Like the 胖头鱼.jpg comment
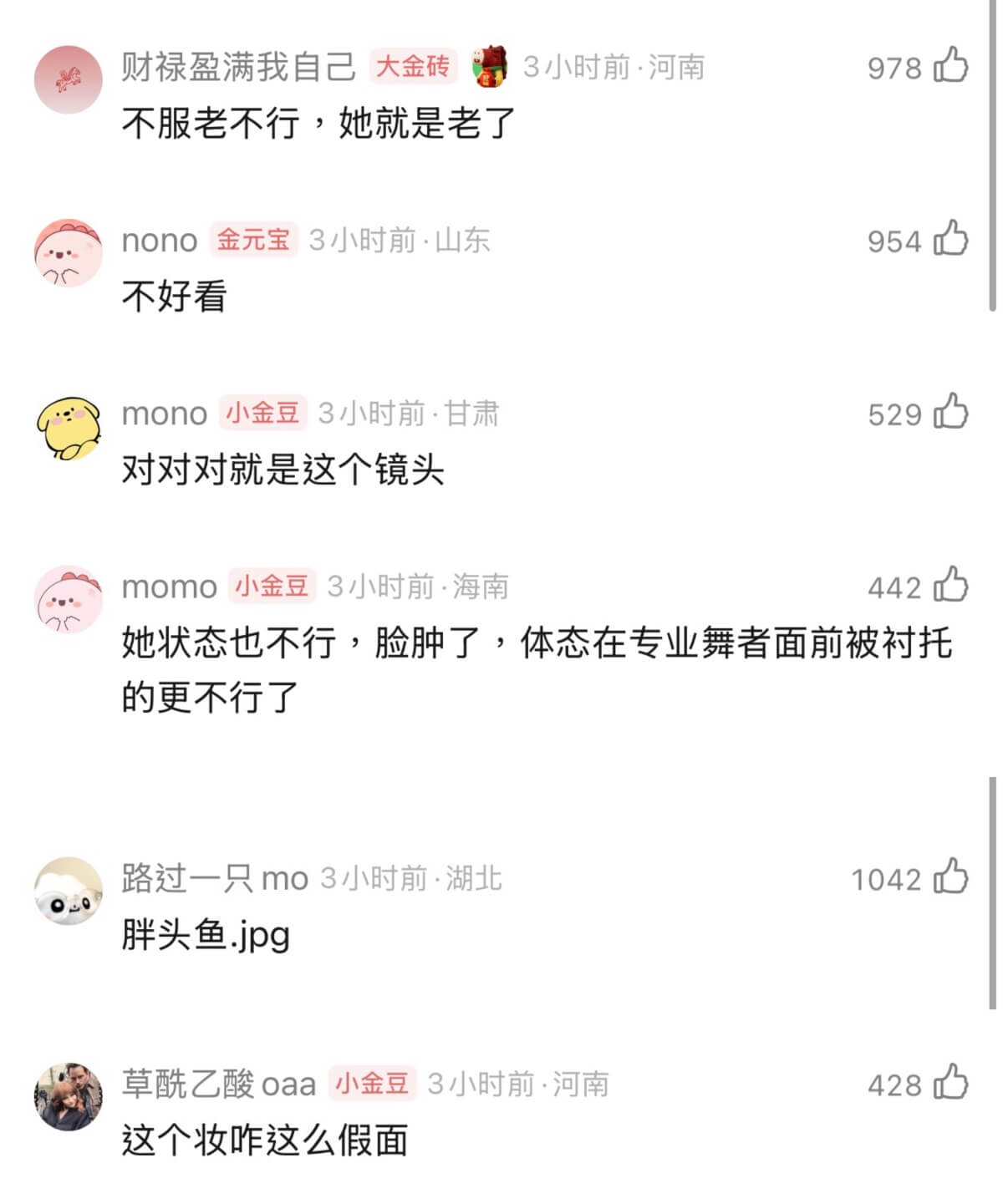1003x1204 pixels. 950,877
